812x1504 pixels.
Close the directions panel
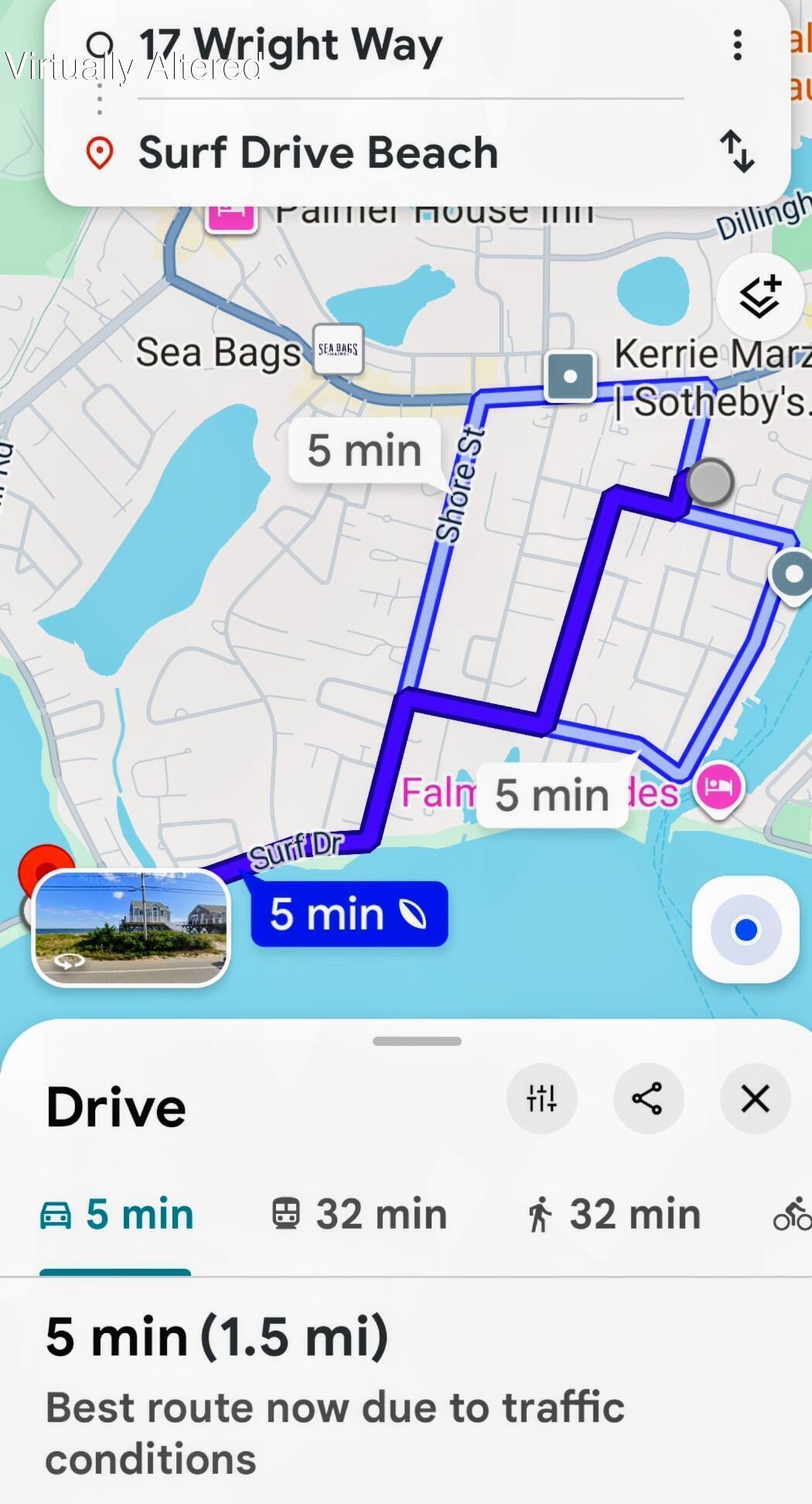[755, 1099]
